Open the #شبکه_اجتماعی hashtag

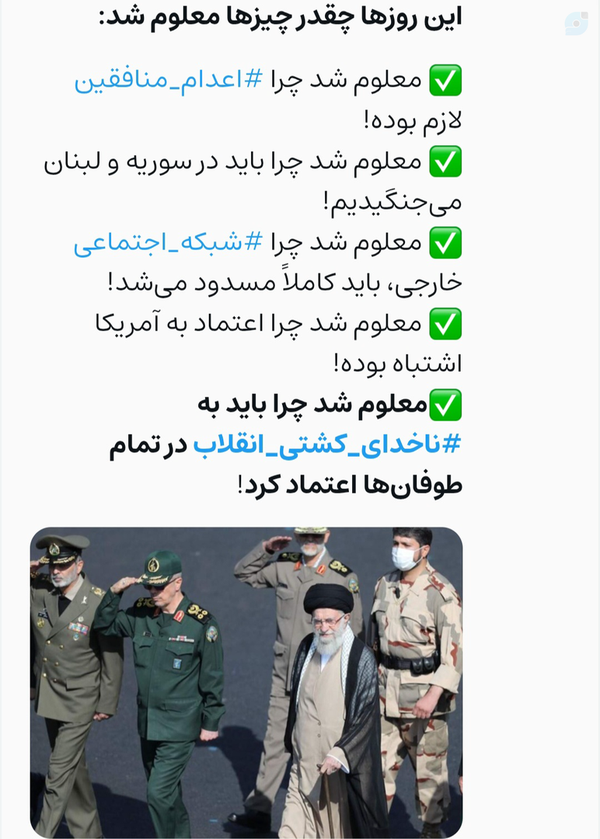168,243
